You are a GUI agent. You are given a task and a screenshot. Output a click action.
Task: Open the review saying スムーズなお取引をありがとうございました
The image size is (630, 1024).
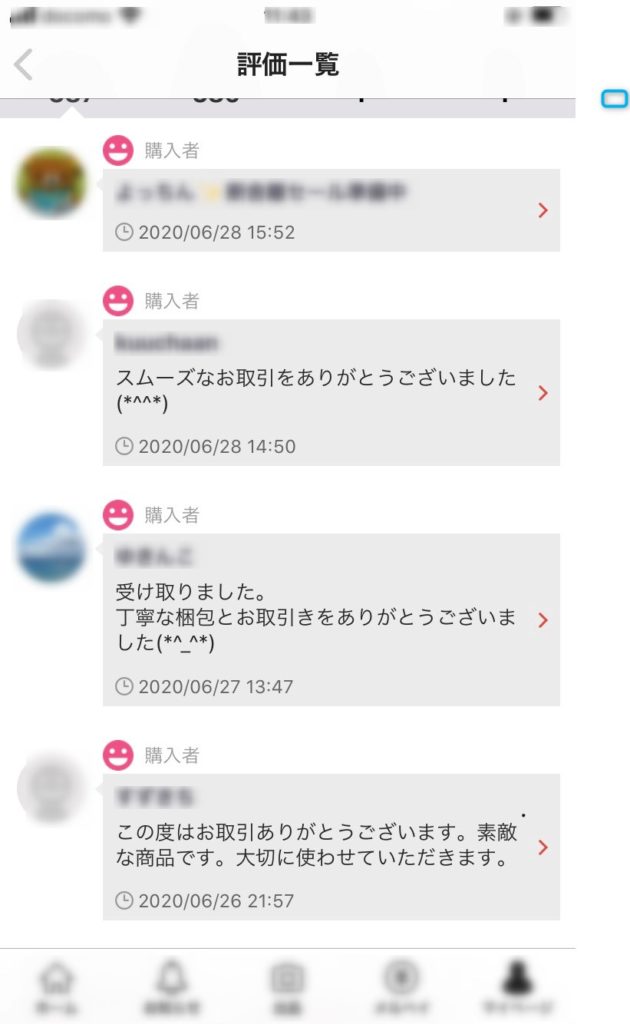(x=331, y=393)
